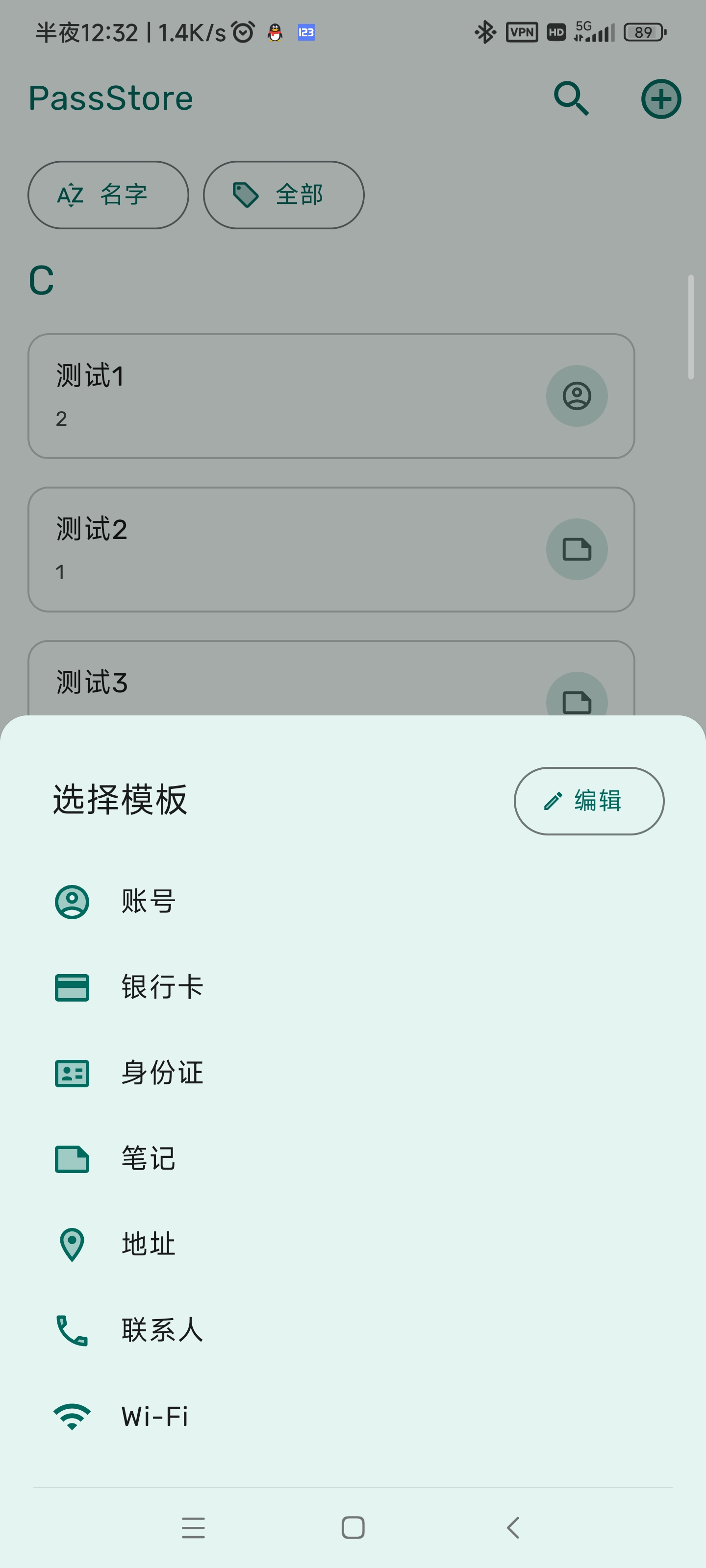Viewport: 706px width, 1568px height.
Task: Select the 账号 template
Action: tap(148, 902)
